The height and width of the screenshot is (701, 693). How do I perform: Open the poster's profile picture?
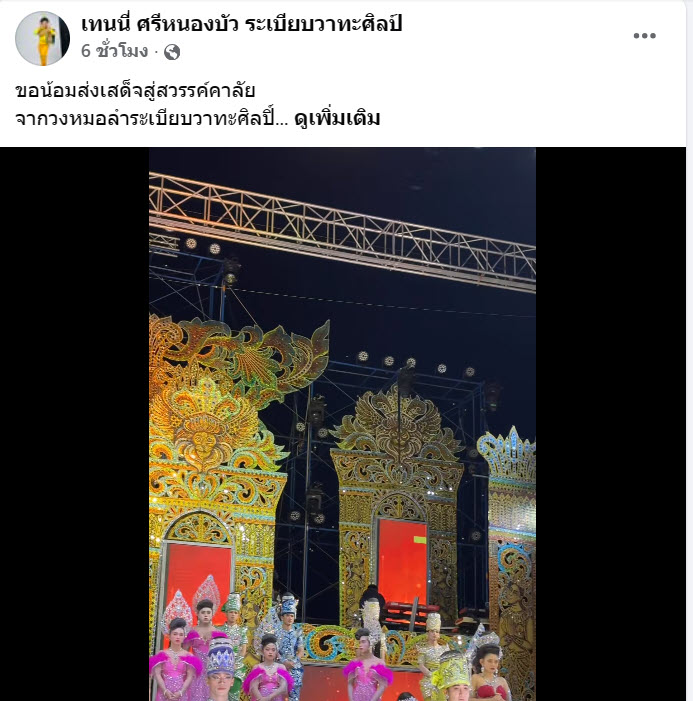(42, 38)
